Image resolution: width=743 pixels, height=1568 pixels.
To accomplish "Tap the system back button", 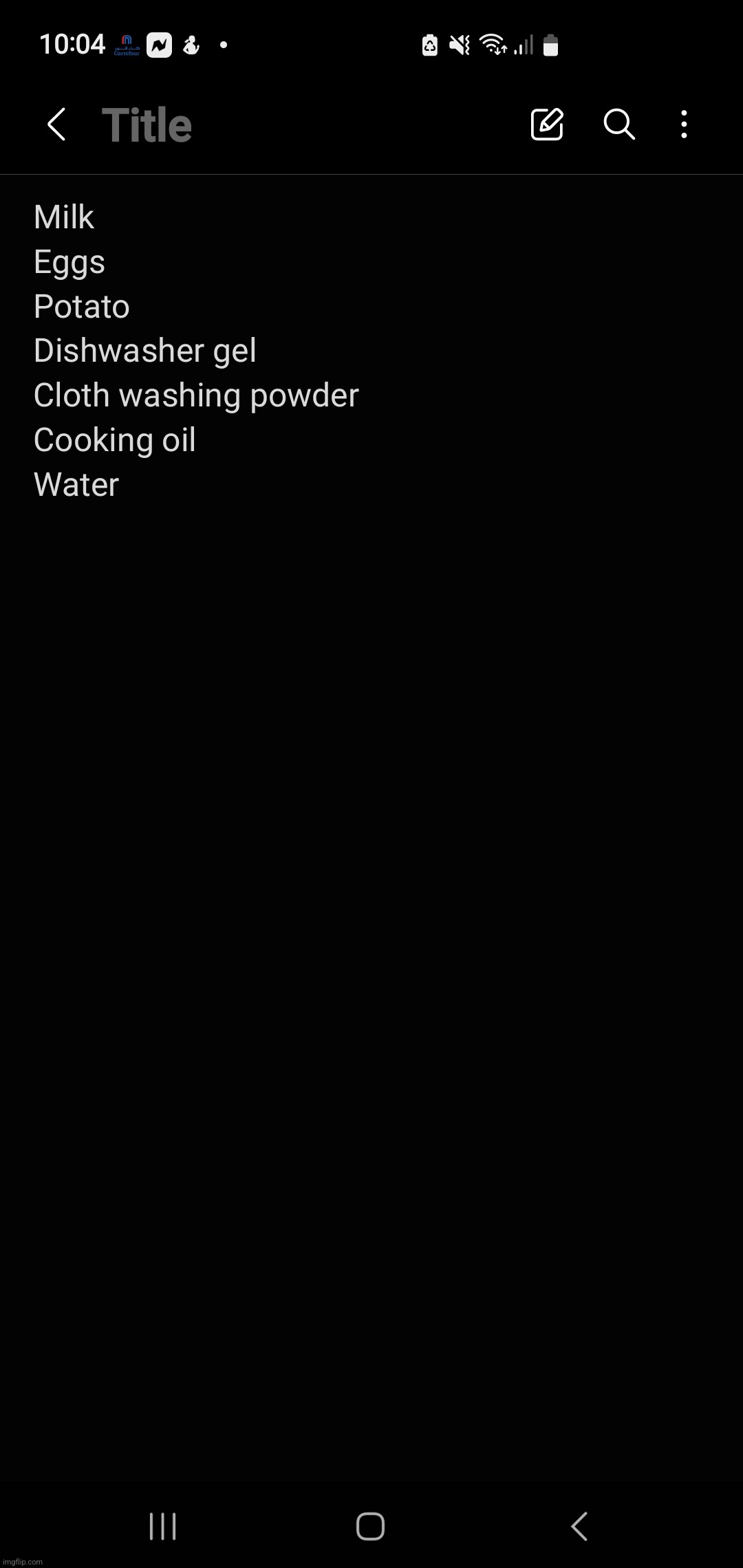I will (579, 1526).
